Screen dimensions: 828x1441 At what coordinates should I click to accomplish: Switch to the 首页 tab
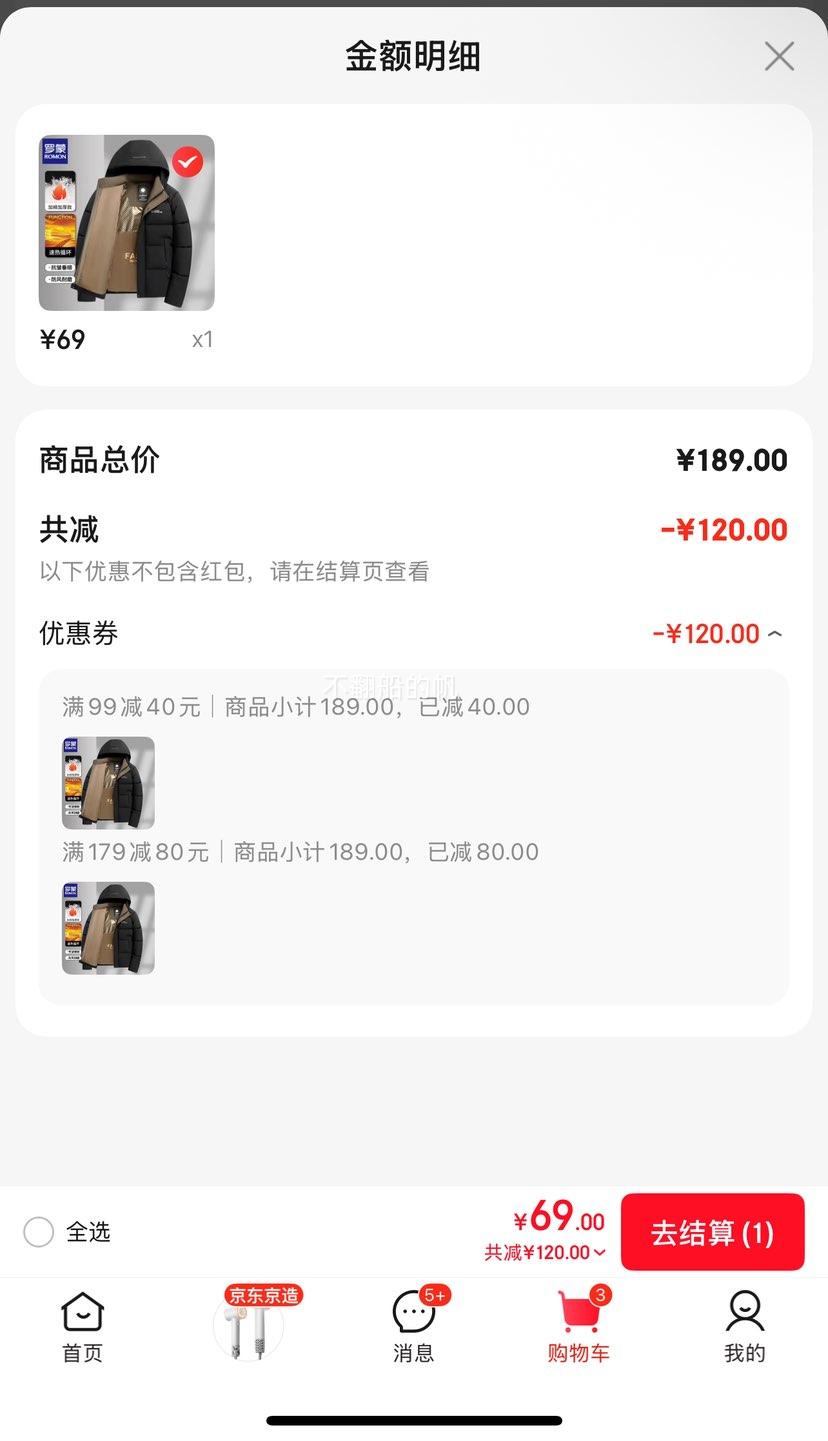[80, 1325]
